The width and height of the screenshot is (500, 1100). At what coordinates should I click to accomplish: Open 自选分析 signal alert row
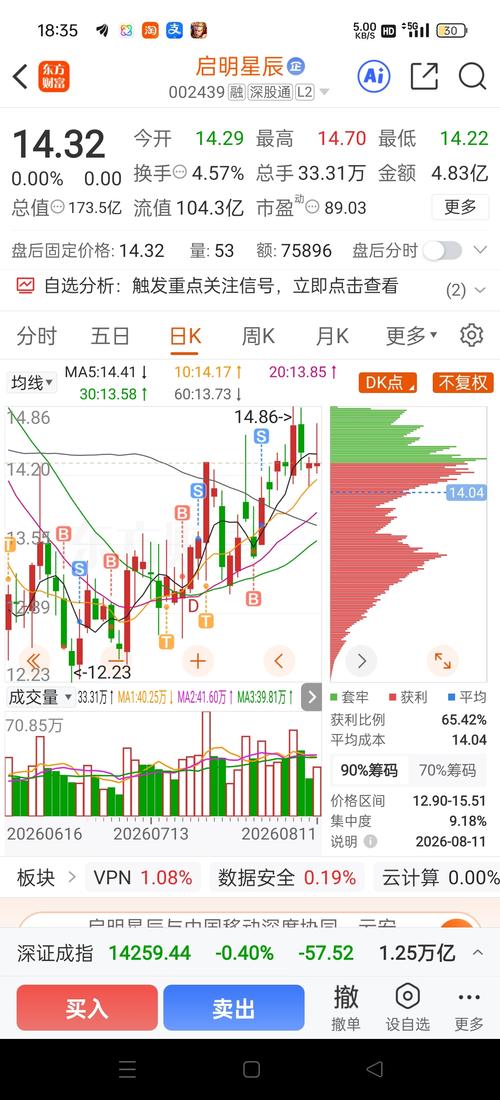click(250, 286)
